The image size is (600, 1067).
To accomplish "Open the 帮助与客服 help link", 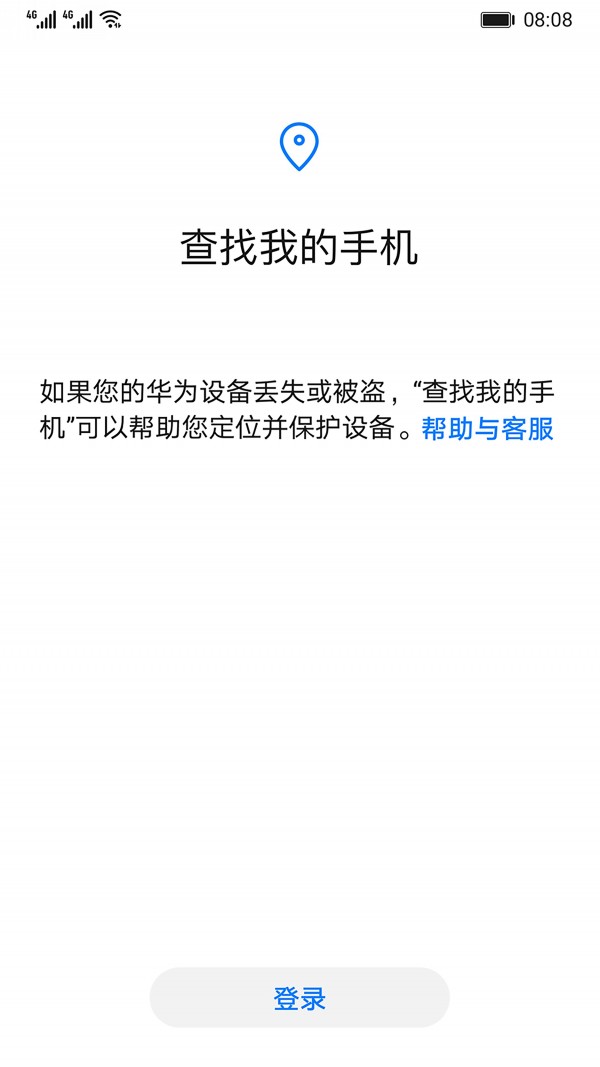I will click(x=487, y=429).
